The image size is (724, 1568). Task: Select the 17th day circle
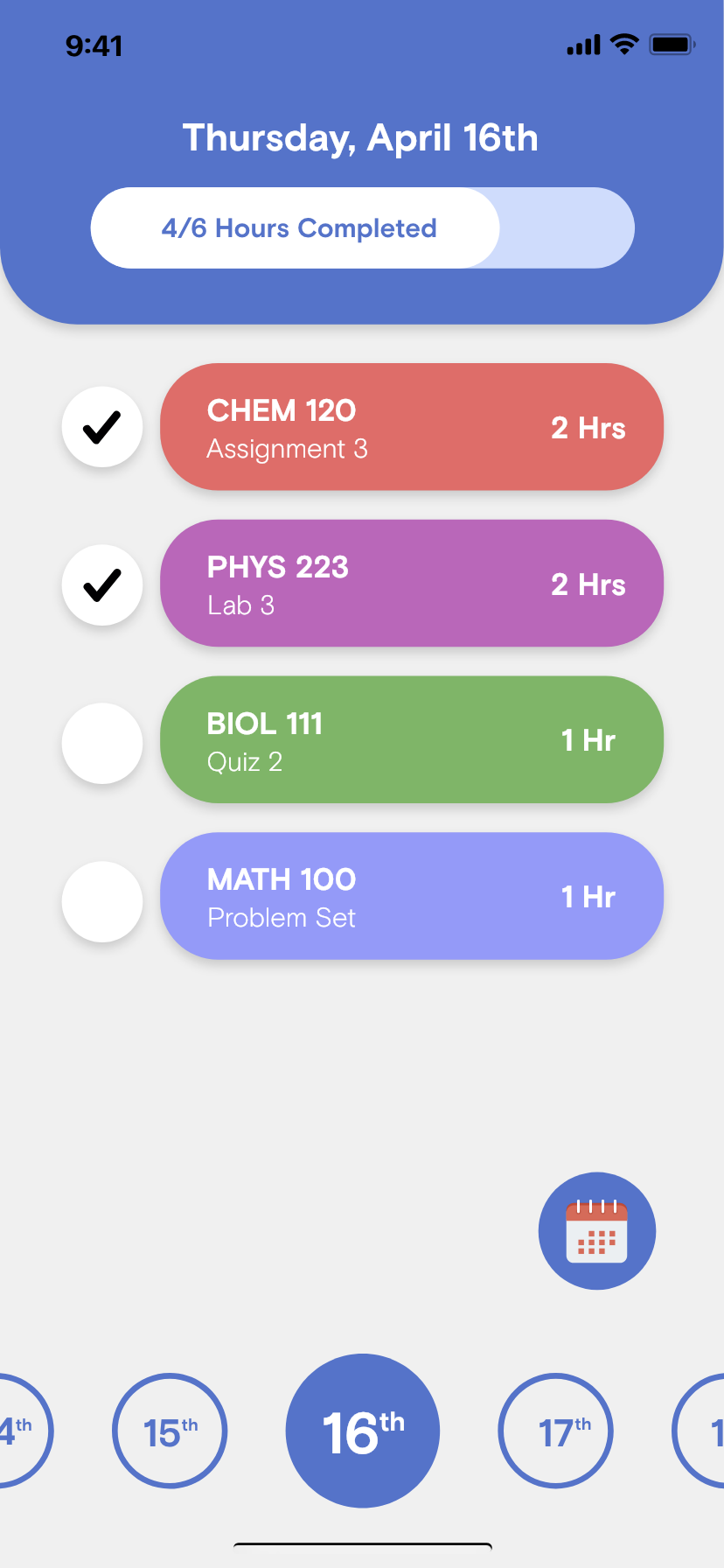click(556, 1431)
